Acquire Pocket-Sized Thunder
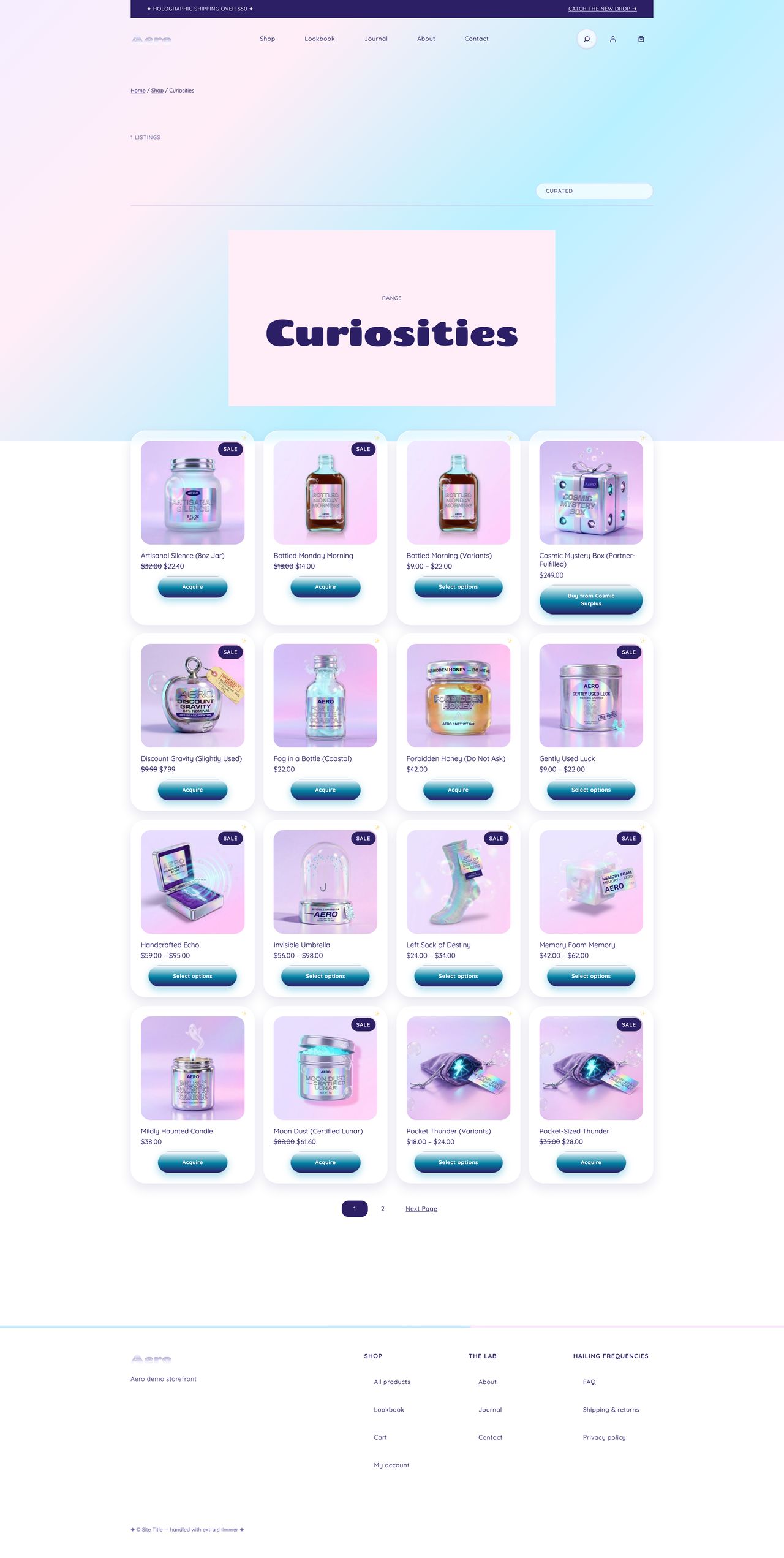Viewport: 784px width, 1558px height. 590,1162
